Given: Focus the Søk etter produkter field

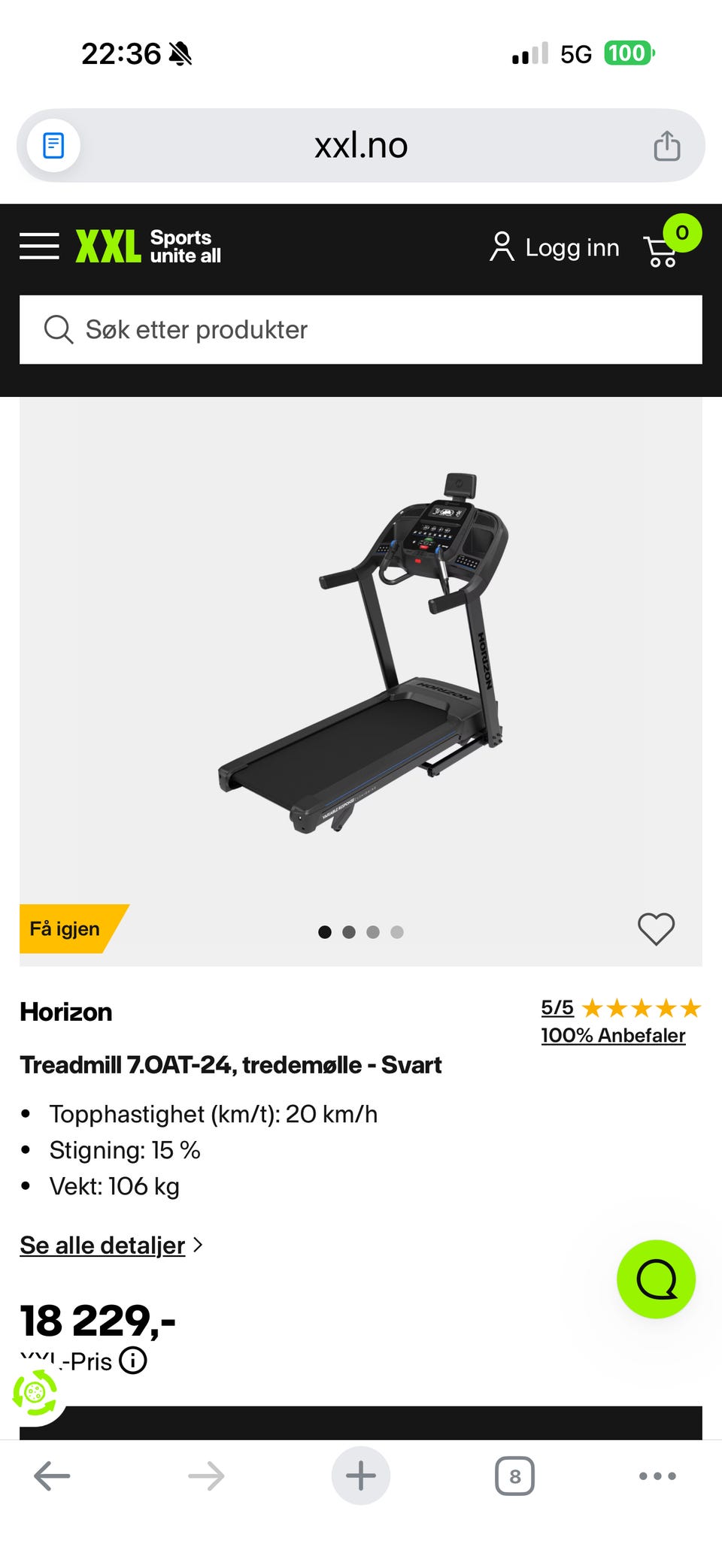Looking at the screenshot, I should click(x=361, y=329).
